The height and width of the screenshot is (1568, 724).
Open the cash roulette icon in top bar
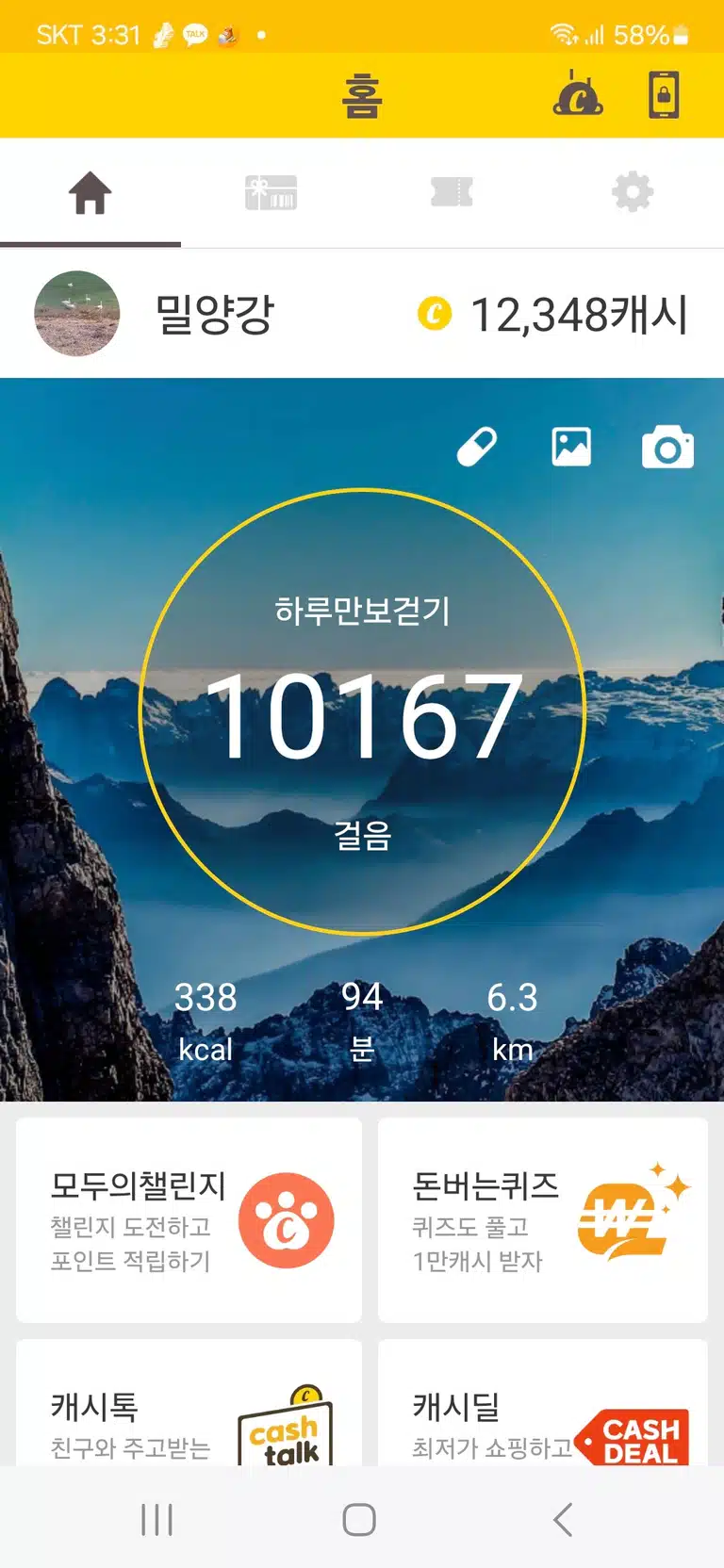(578, 94)
